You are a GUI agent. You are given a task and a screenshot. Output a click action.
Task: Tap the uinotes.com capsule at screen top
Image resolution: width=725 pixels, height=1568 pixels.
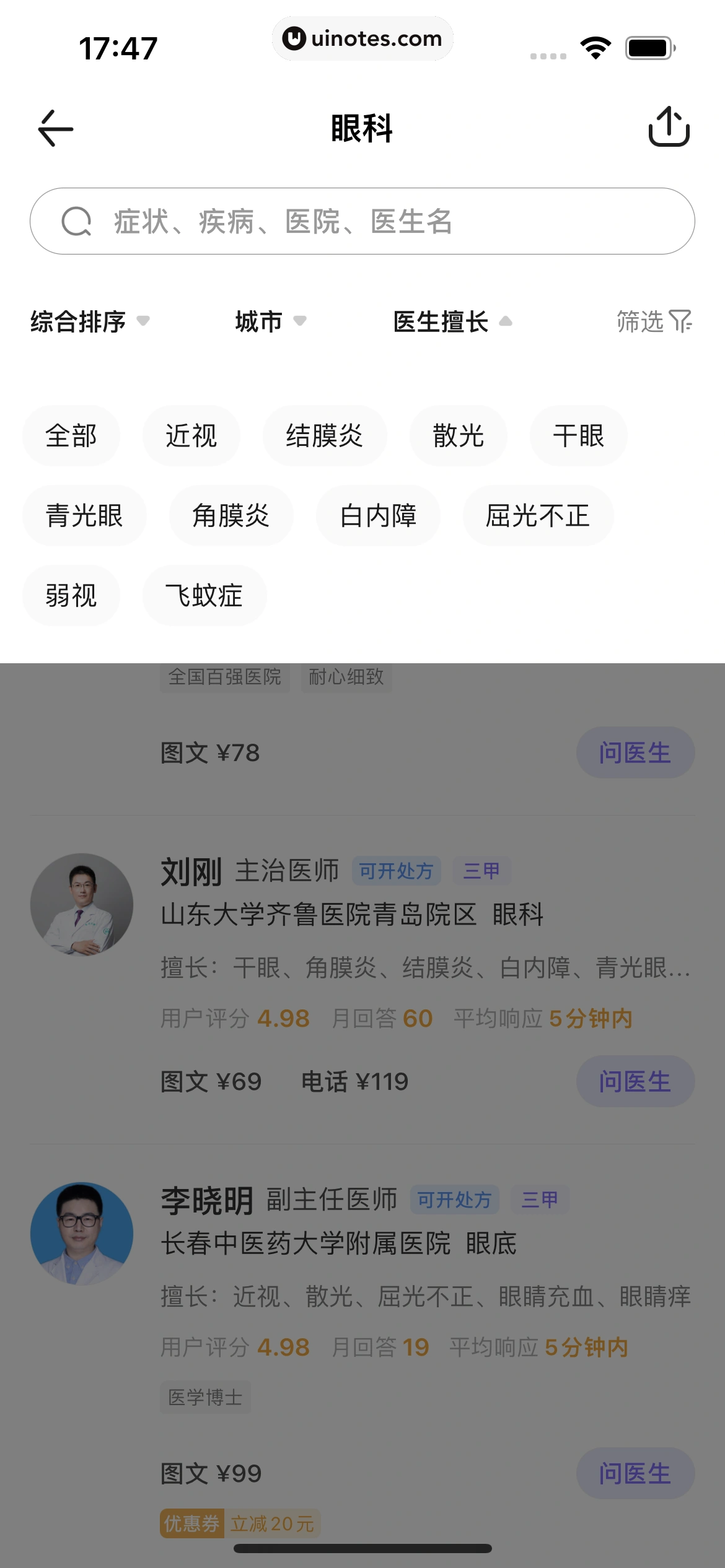point(362,38)
